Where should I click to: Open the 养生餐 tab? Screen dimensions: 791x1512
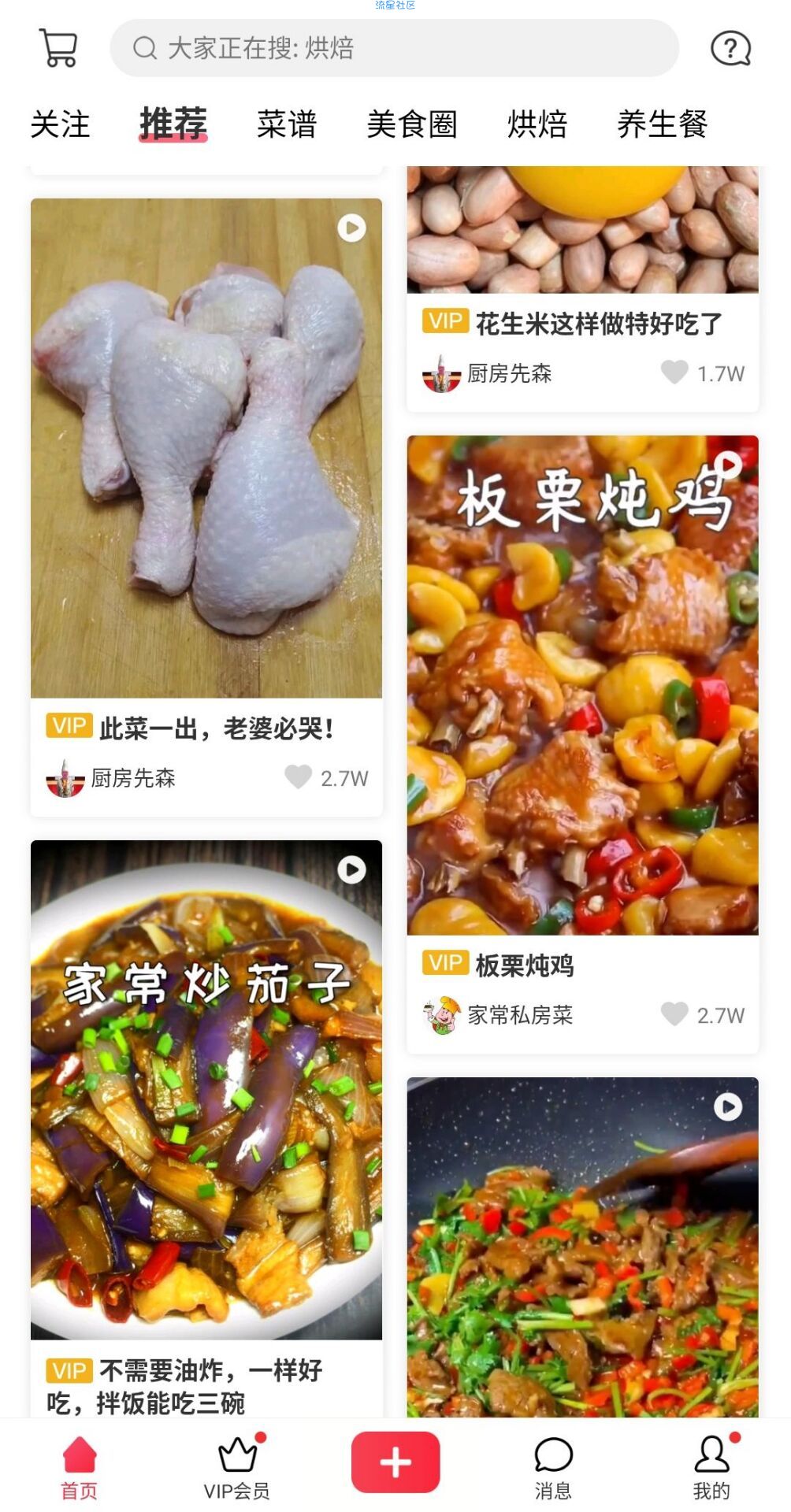[663, 124]
